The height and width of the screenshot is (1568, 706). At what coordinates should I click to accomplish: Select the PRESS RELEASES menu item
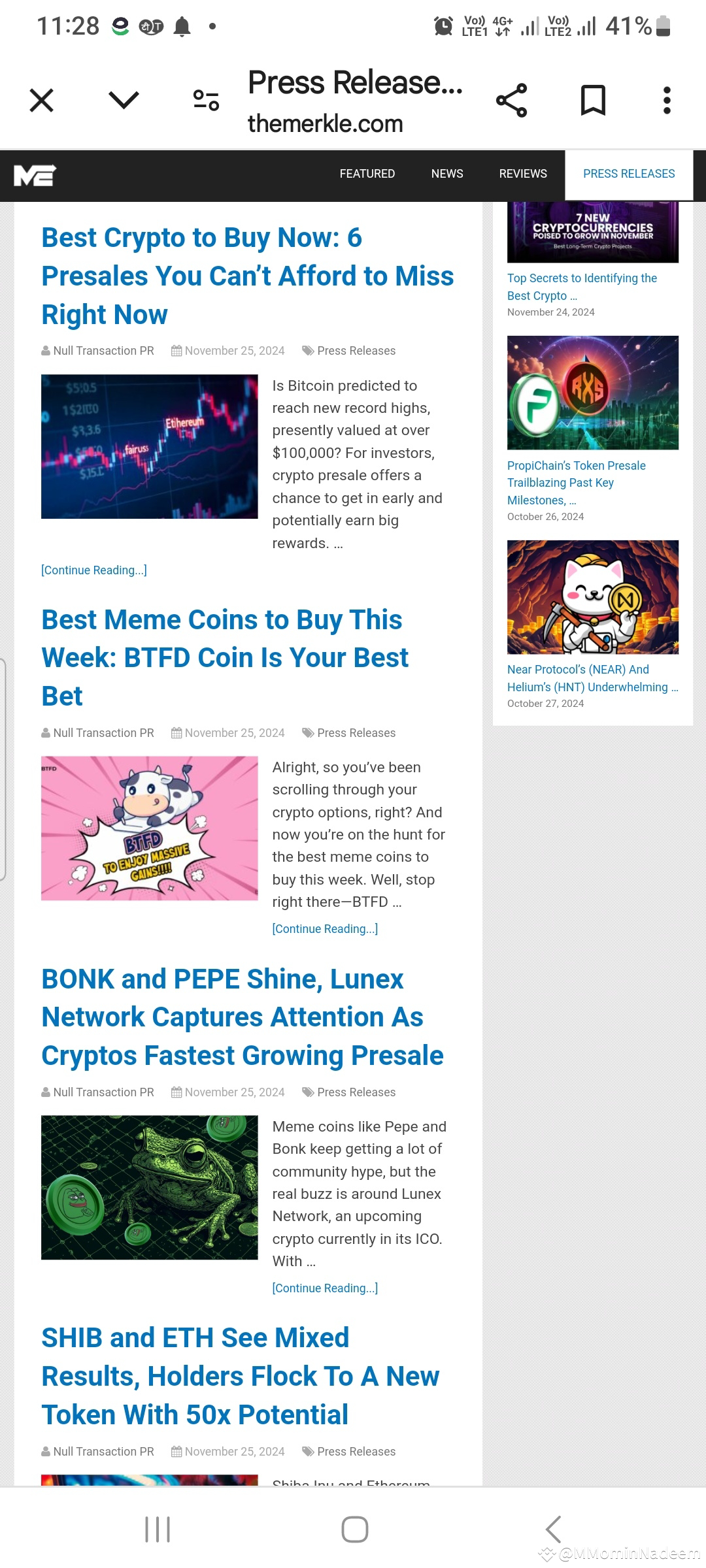pos(628,174)
